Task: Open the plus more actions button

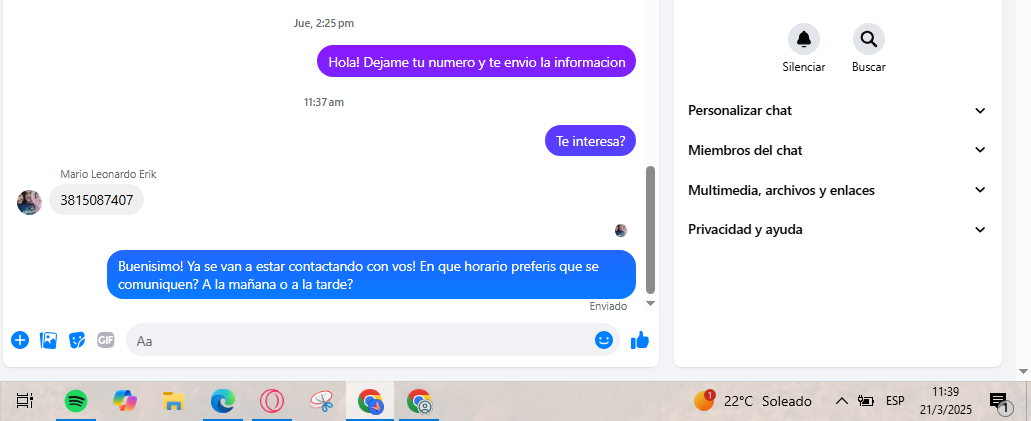Action: (x=20, y=340)
